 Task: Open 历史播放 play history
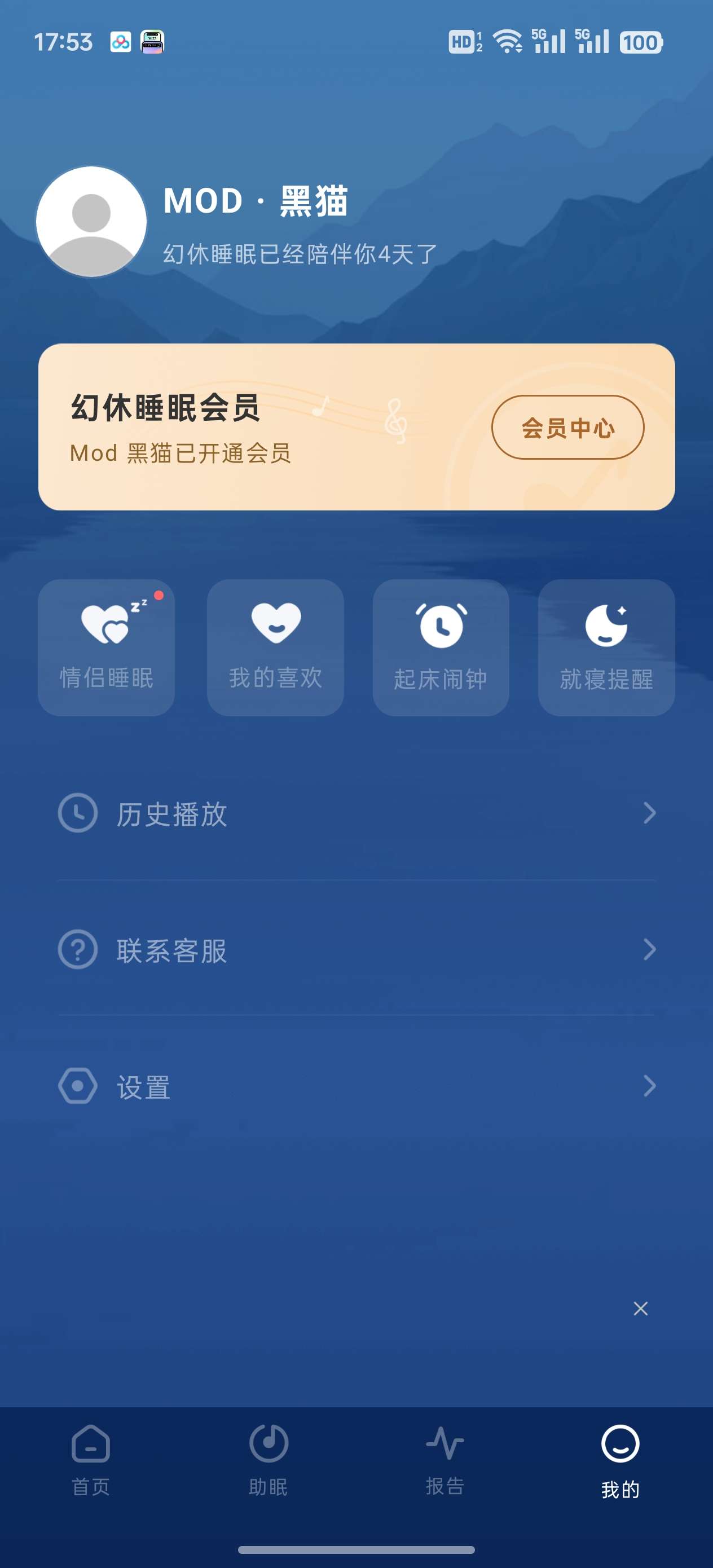pos(356,813)
